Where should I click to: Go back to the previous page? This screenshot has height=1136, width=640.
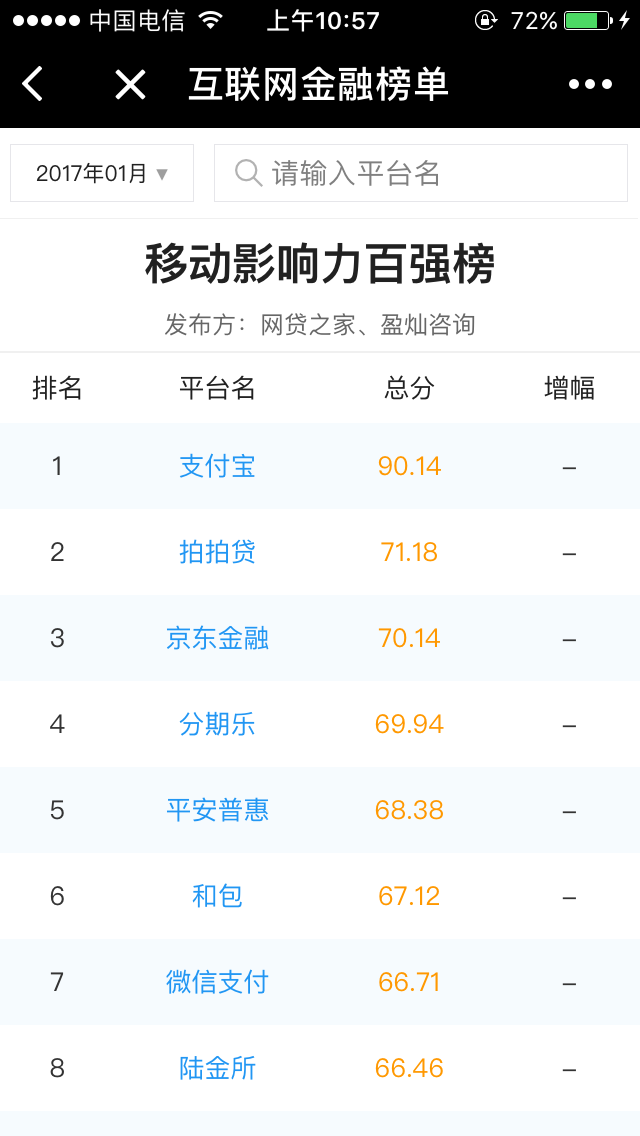tap(33, 85)
